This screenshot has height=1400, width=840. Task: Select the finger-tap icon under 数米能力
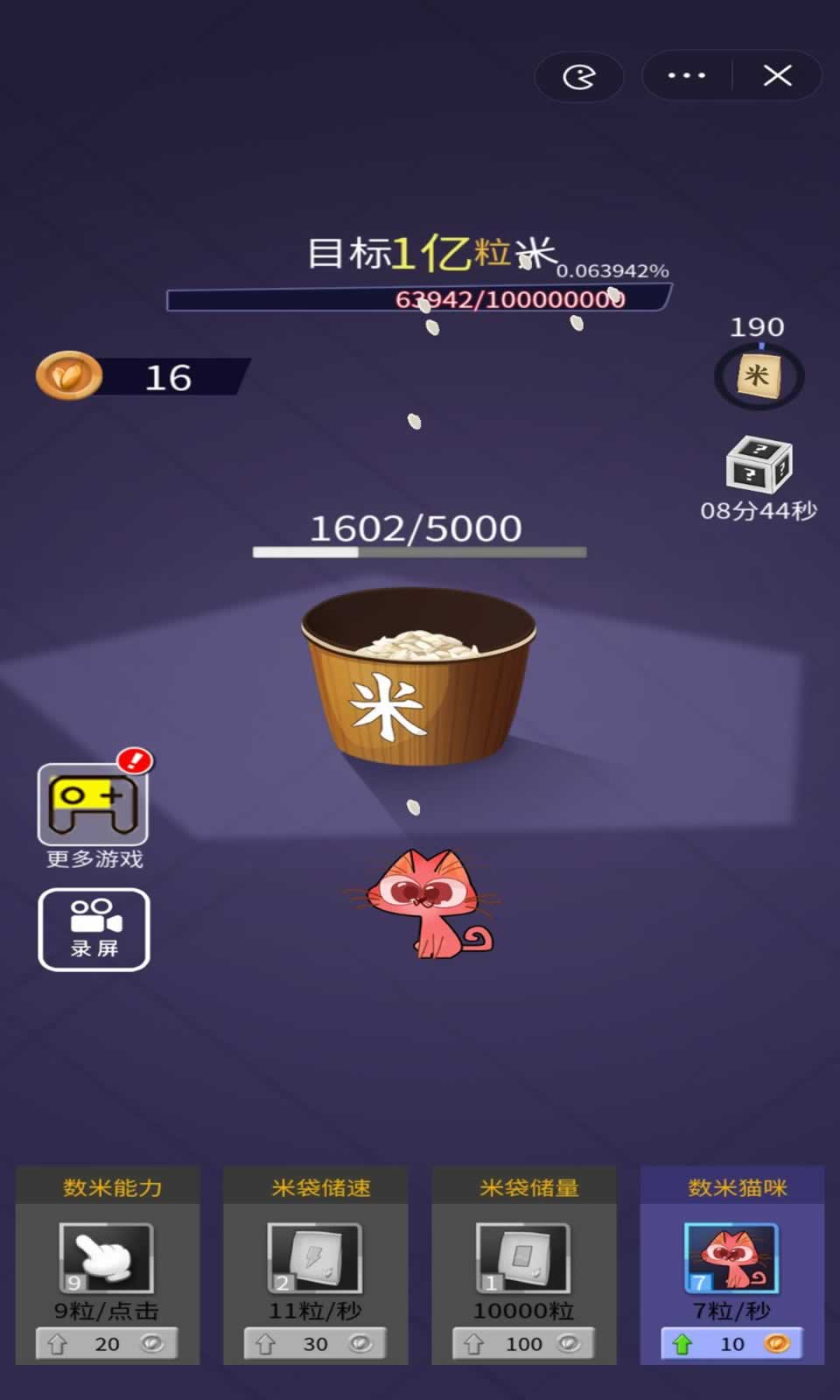point(105,1256)
